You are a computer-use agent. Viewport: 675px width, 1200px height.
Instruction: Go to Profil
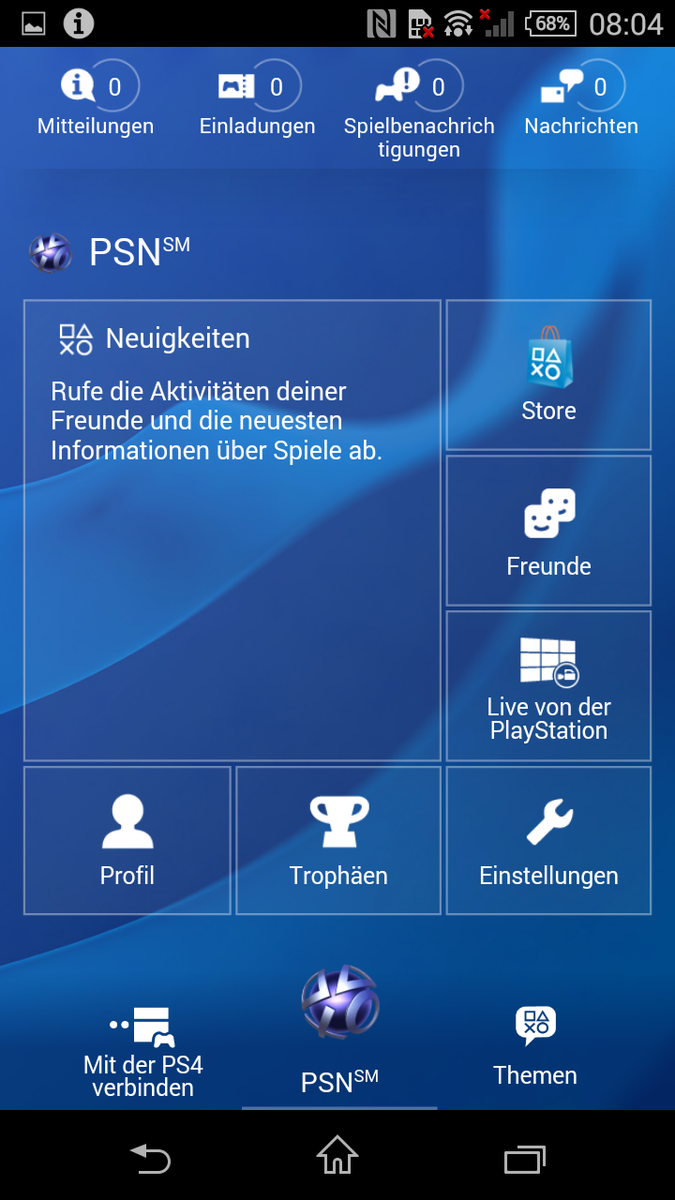(127, 841)
